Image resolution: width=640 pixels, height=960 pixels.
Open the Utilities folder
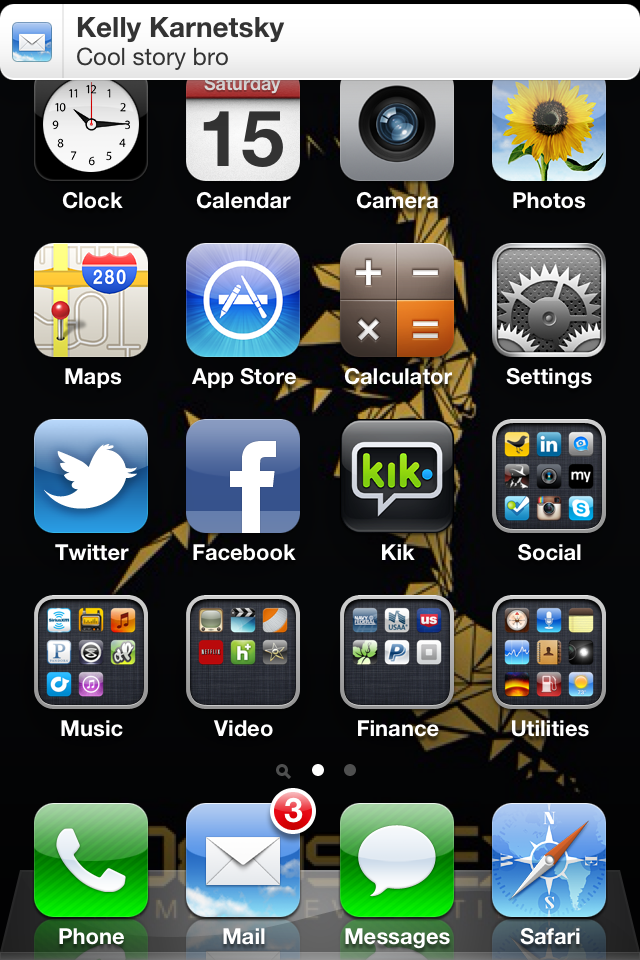tap(549, 652)
